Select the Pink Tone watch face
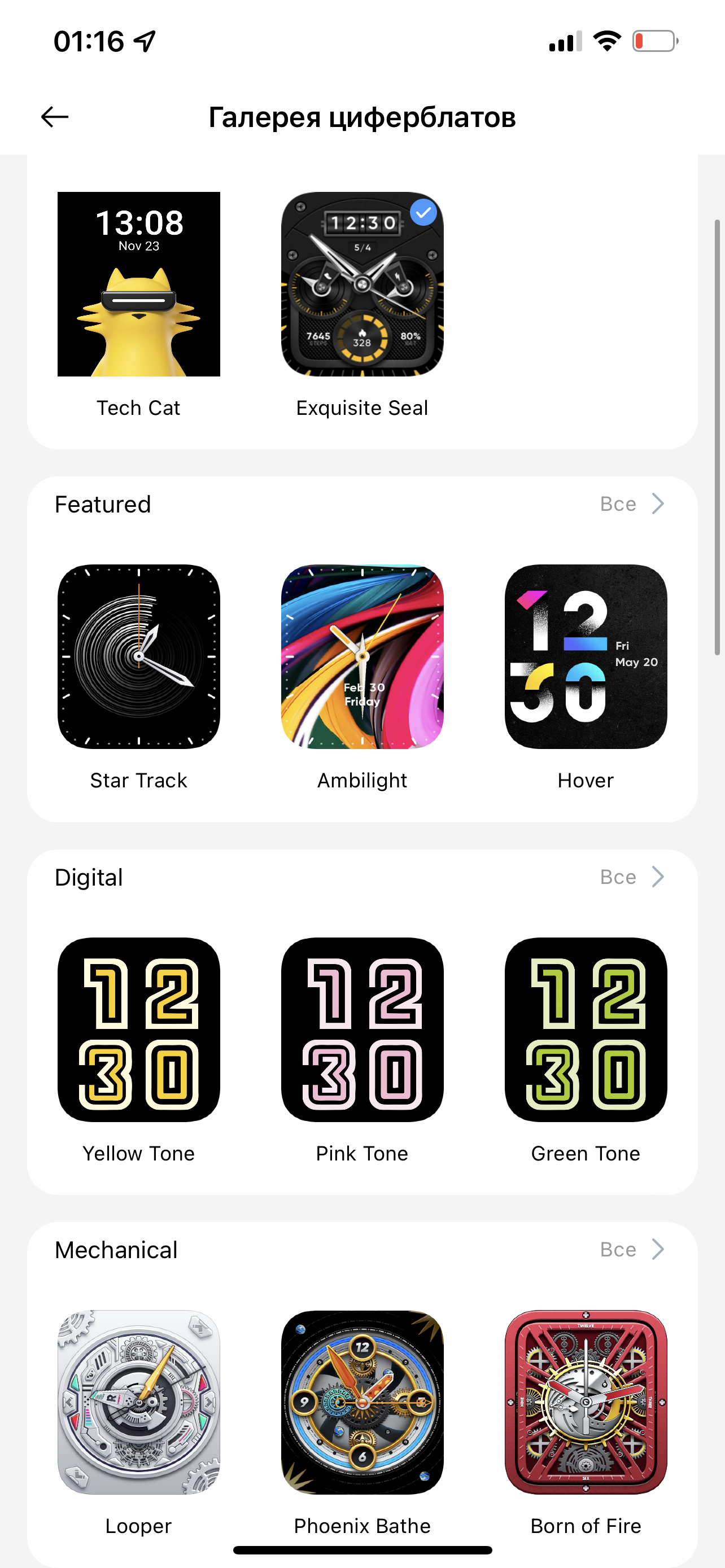This screenshot has height=1568, width=725. pyautogui.click(x=362, y=1030)
